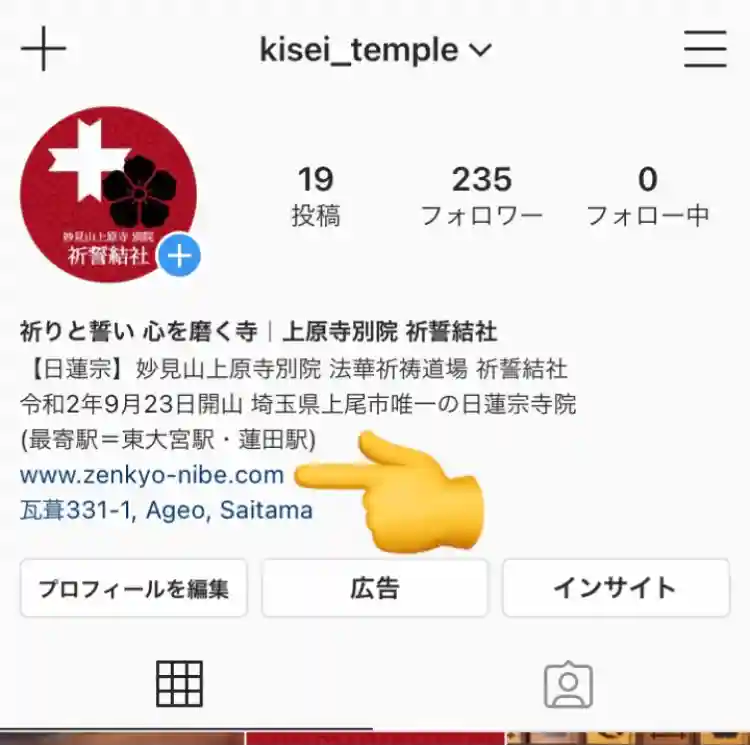Open www.zenkyo-nibe.com website link

[x=152, y=474]
